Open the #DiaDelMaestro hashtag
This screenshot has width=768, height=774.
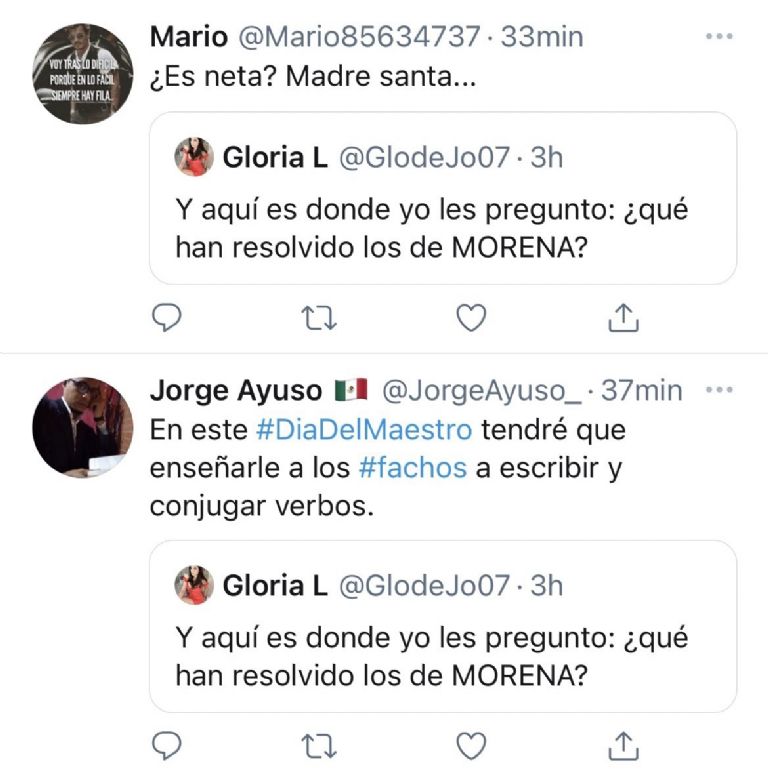tap(365, 429)
